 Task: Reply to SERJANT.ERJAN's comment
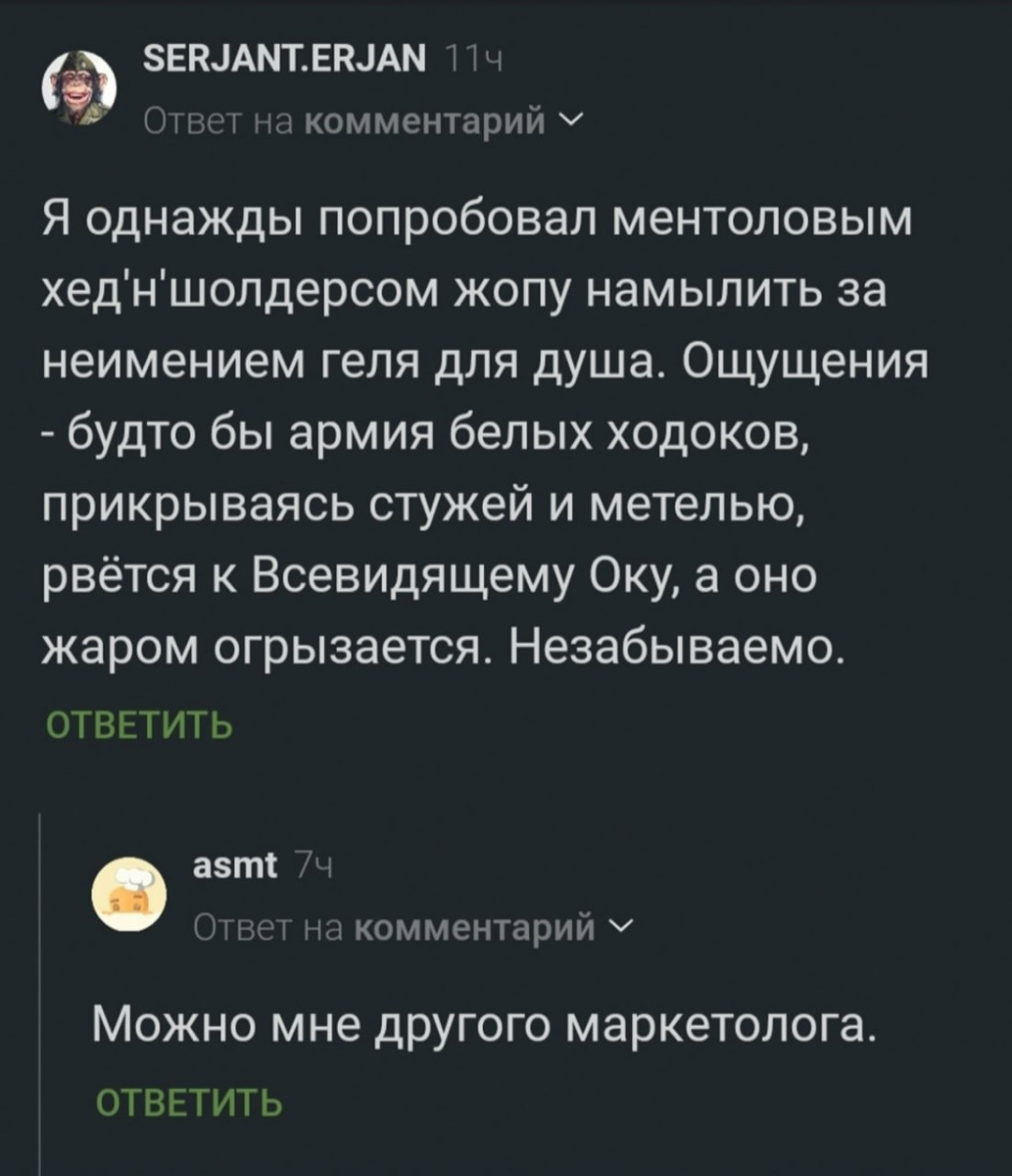(139, 726)
